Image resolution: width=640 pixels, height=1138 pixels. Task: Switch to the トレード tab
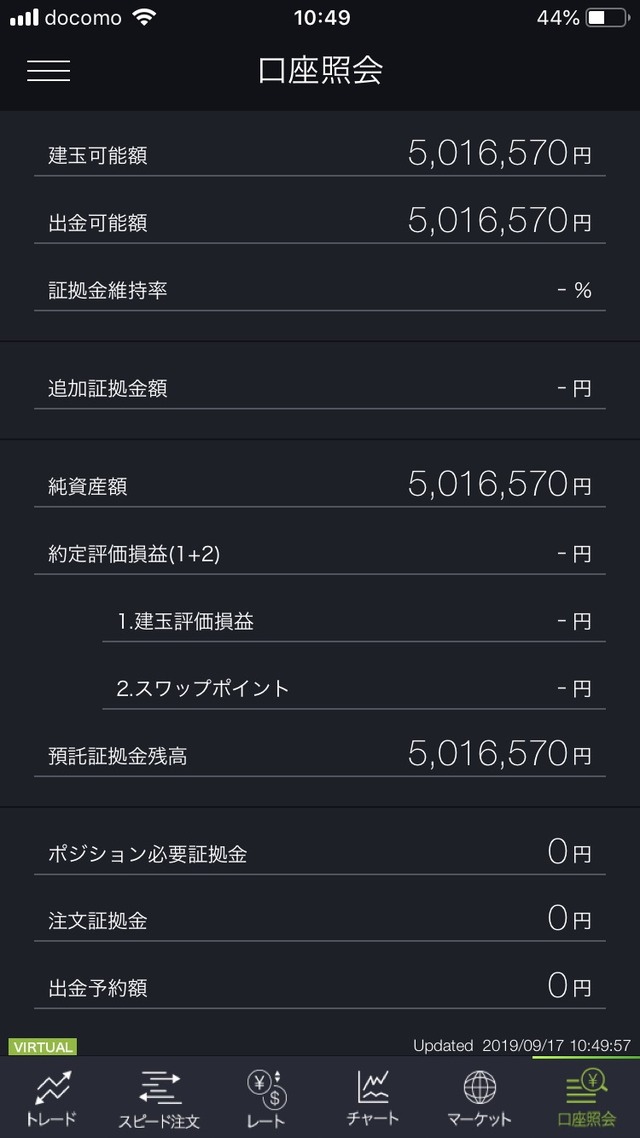point(52,1098)
